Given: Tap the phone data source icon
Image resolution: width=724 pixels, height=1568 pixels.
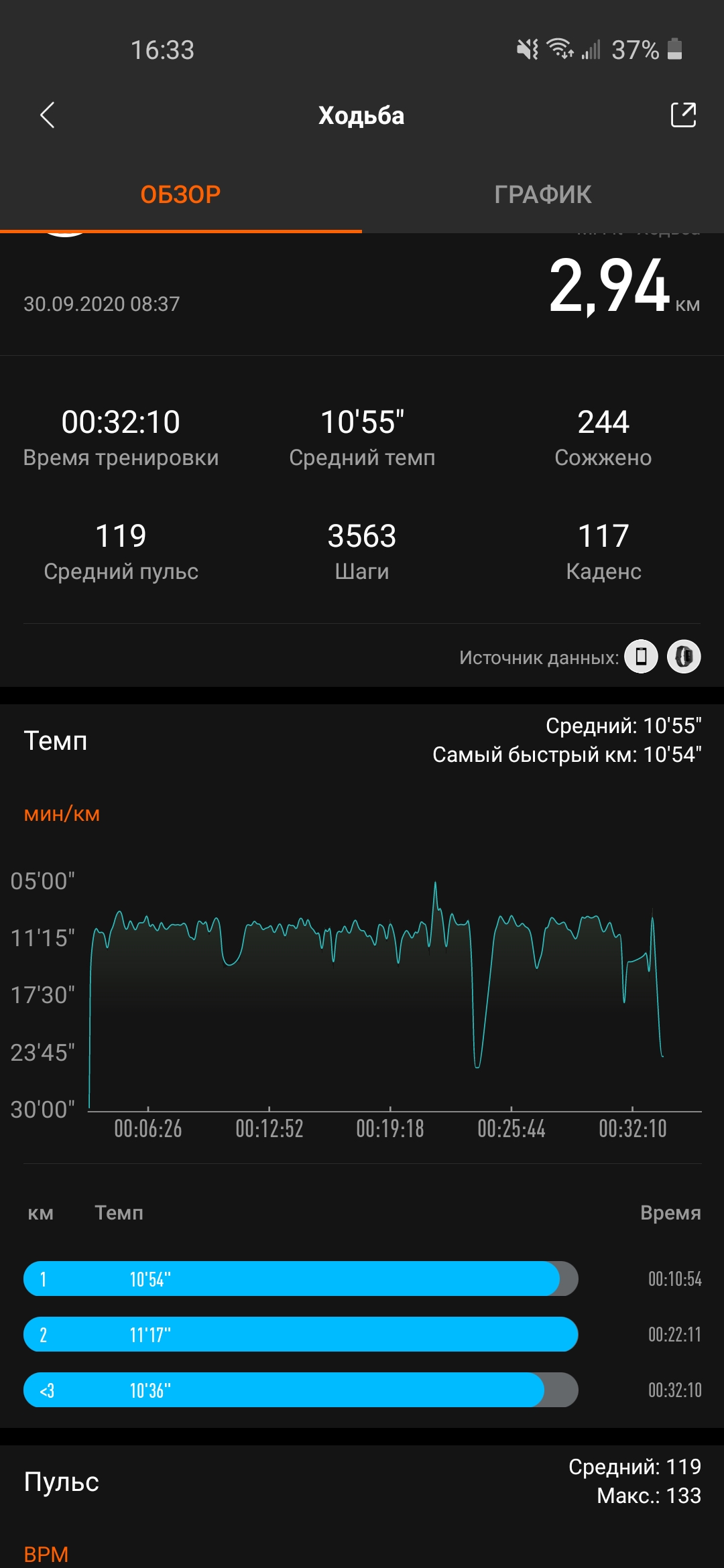Looking at the screenshot, I should [x=641, y=656].
